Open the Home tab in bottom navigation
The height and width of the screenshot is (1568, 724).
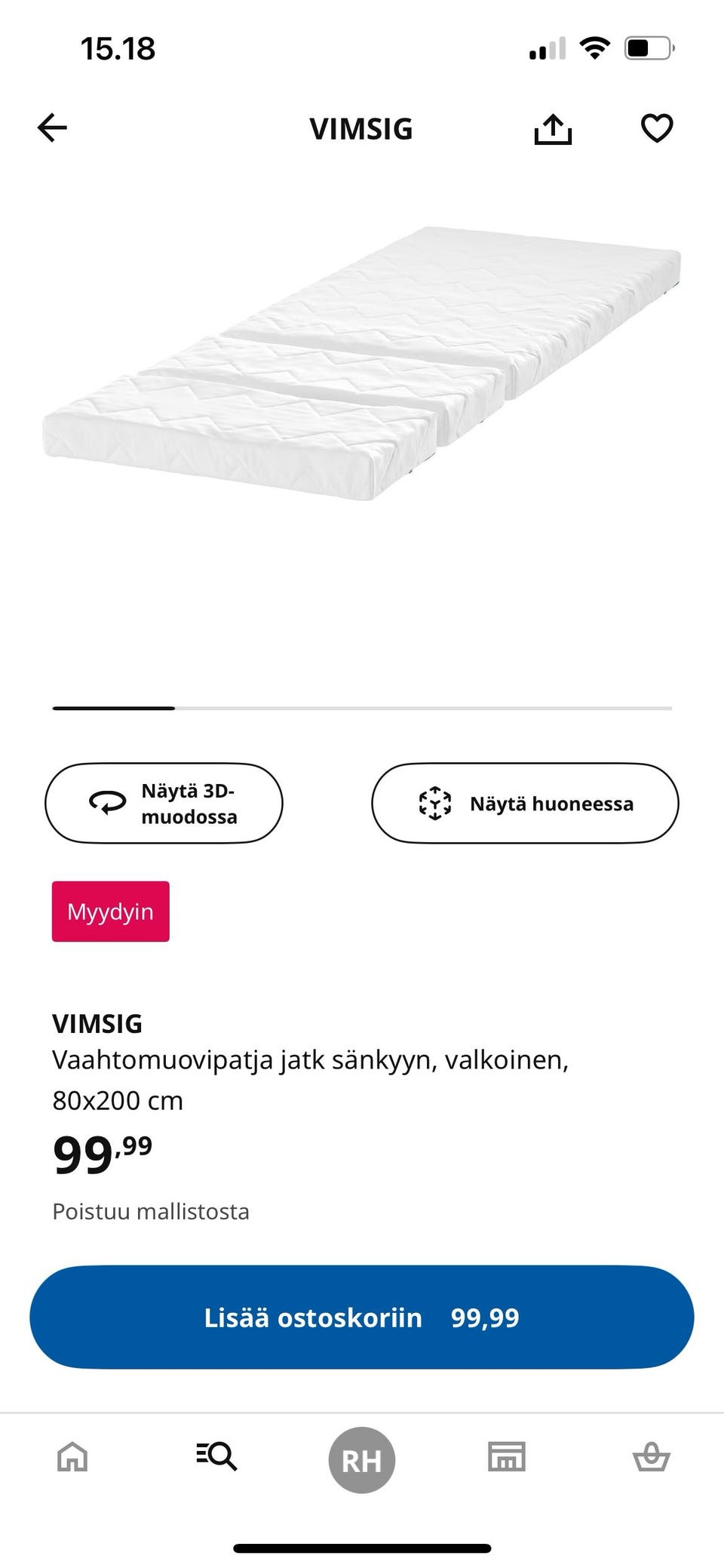point(72,1457)
